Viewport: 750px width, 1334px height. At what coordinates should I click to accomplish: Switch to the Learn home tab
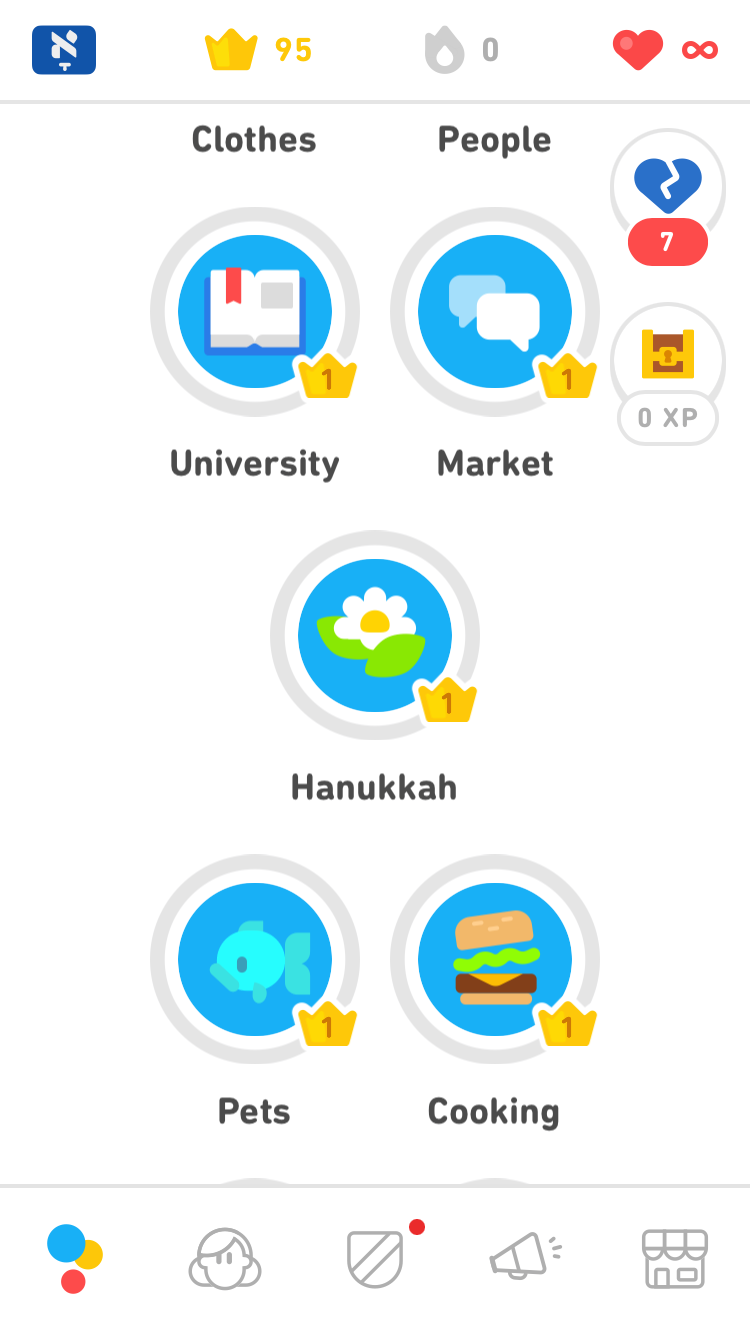point(74,1259)
